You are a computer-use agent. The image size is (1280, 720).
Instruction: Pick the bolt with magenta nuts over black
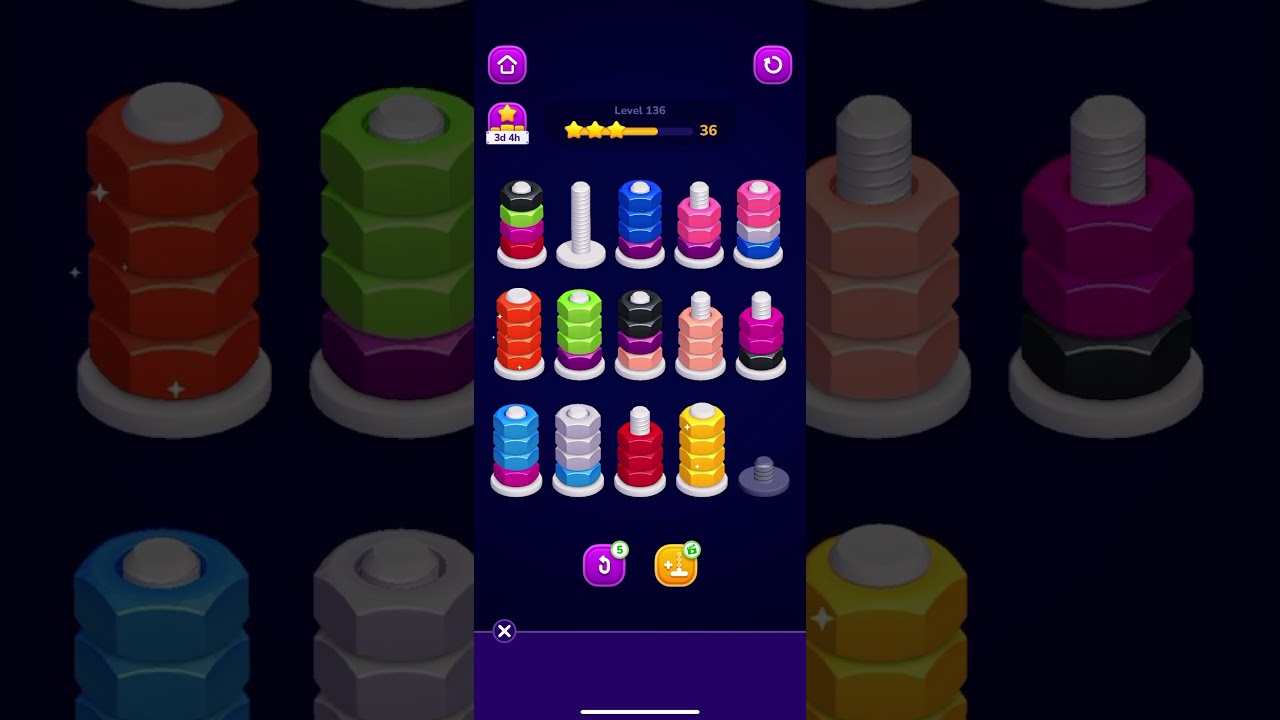[761, 337]
